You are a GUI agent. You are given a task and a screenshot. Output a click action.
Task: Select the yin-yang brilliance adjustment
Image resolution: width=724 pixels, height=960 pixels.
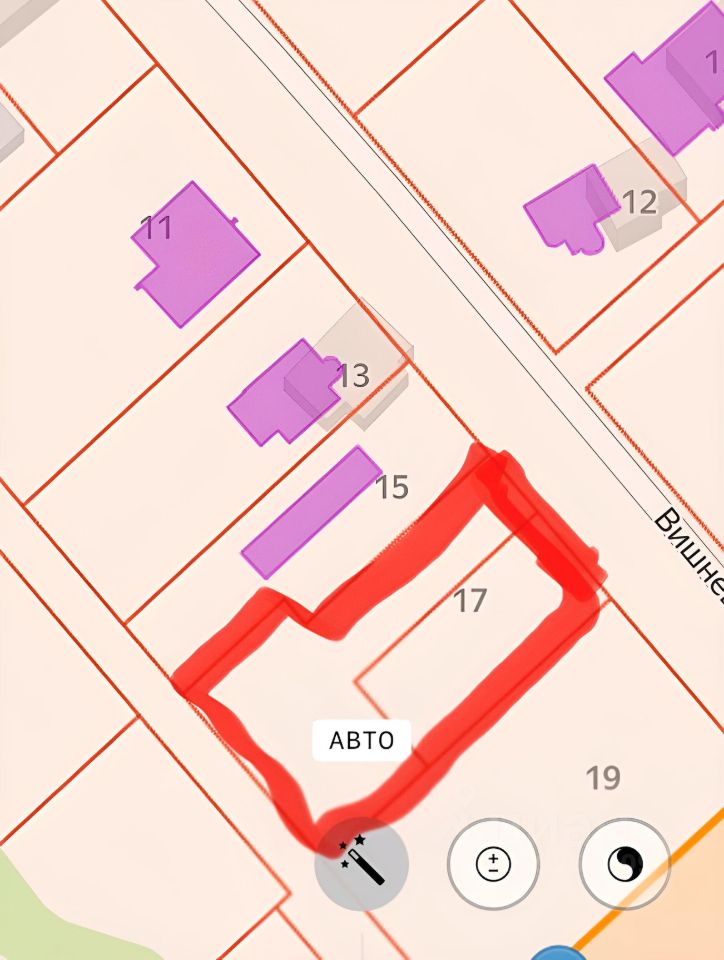tap(625, 863)
